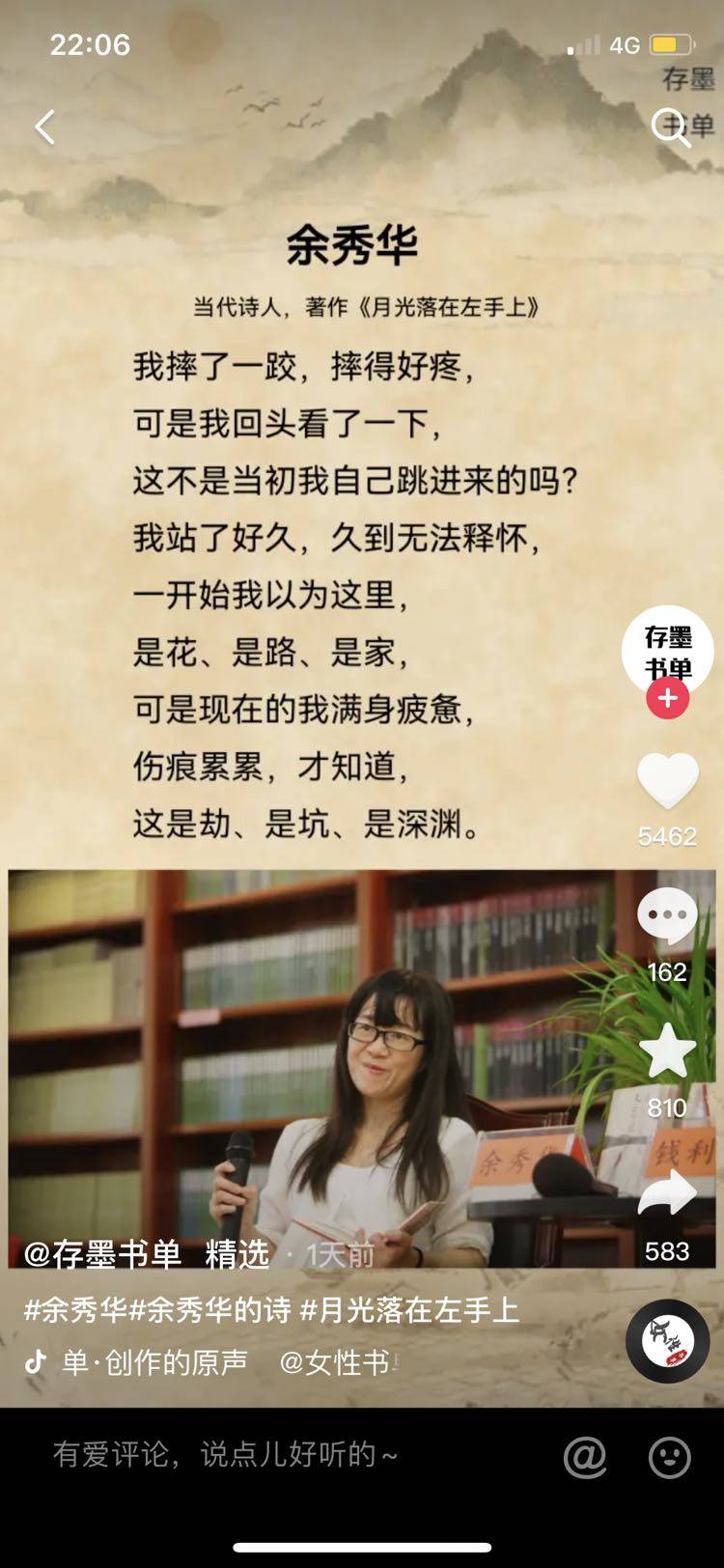Open the @存墨书单 username link
724x1568 pixels.
coord(102,1253)
